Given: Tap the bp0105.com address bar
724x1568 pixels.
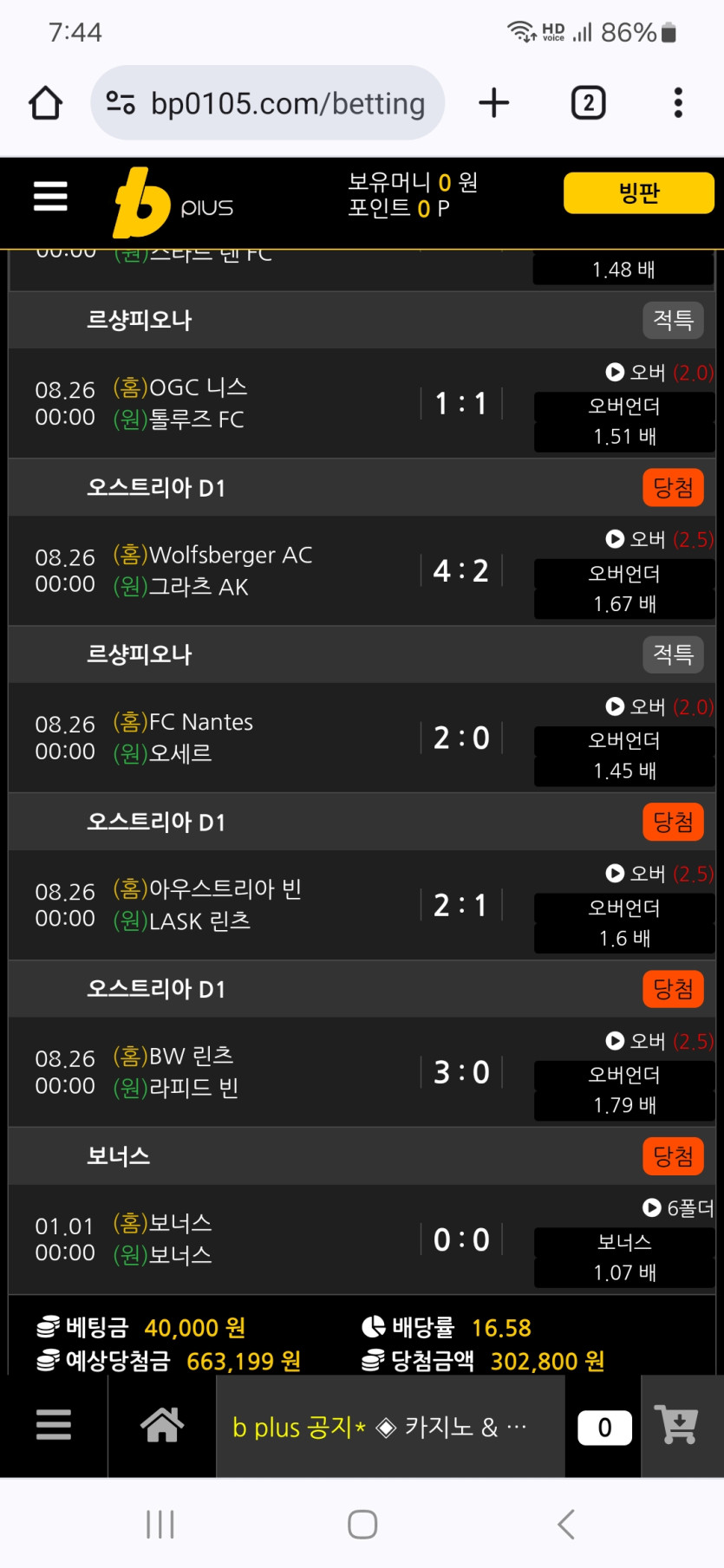Looking at the screenshot, I should 267,103.
